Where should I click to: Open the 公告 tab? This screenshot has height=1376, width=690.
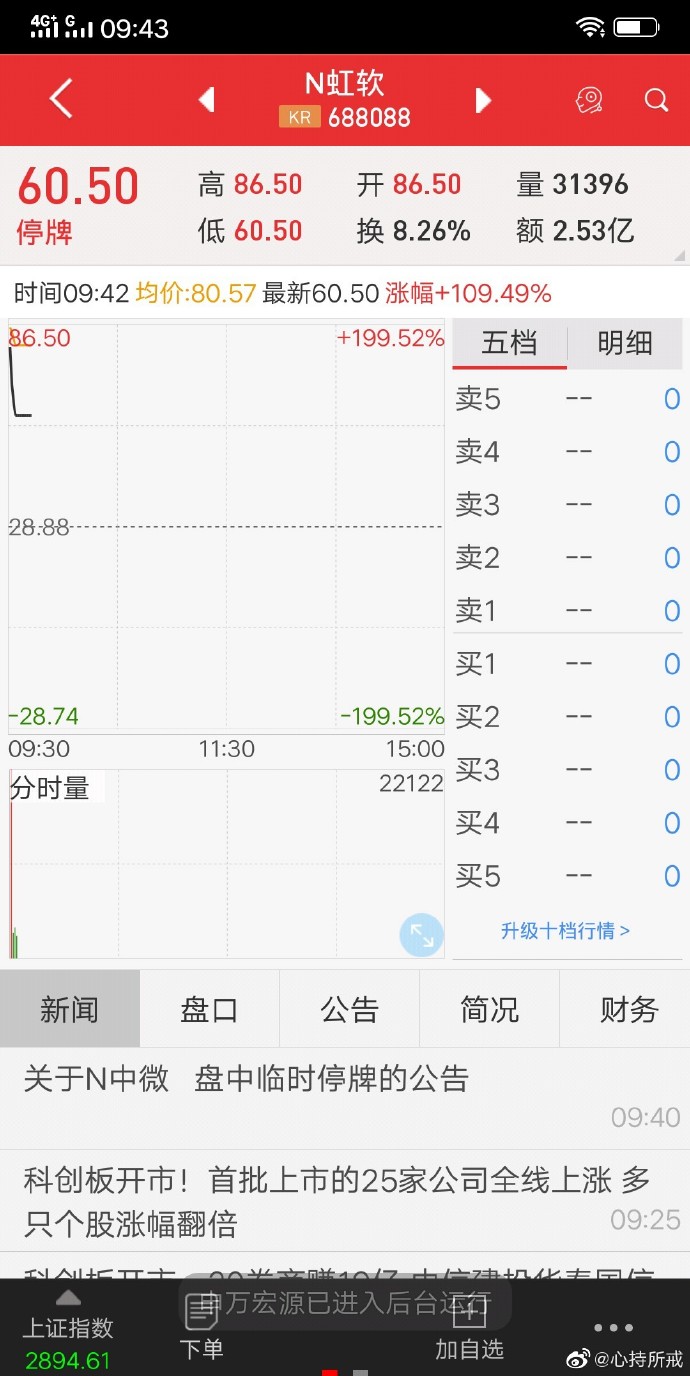[x=350, y=1009]
